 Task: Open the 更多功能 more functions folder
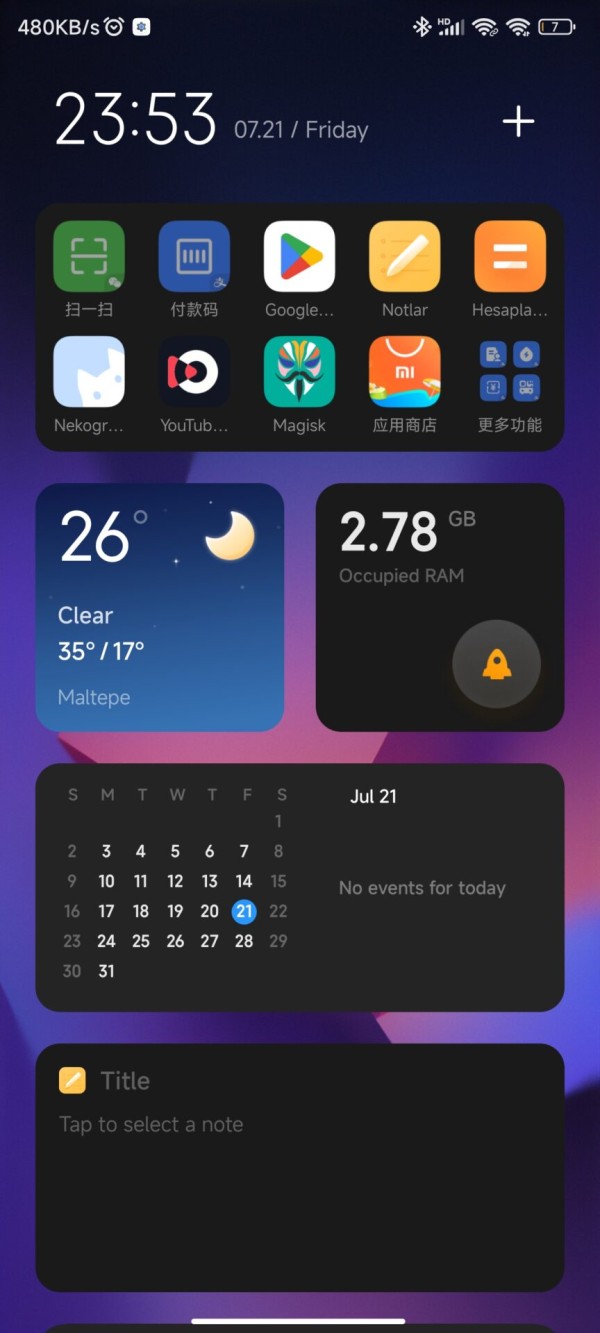pos(510,372)
